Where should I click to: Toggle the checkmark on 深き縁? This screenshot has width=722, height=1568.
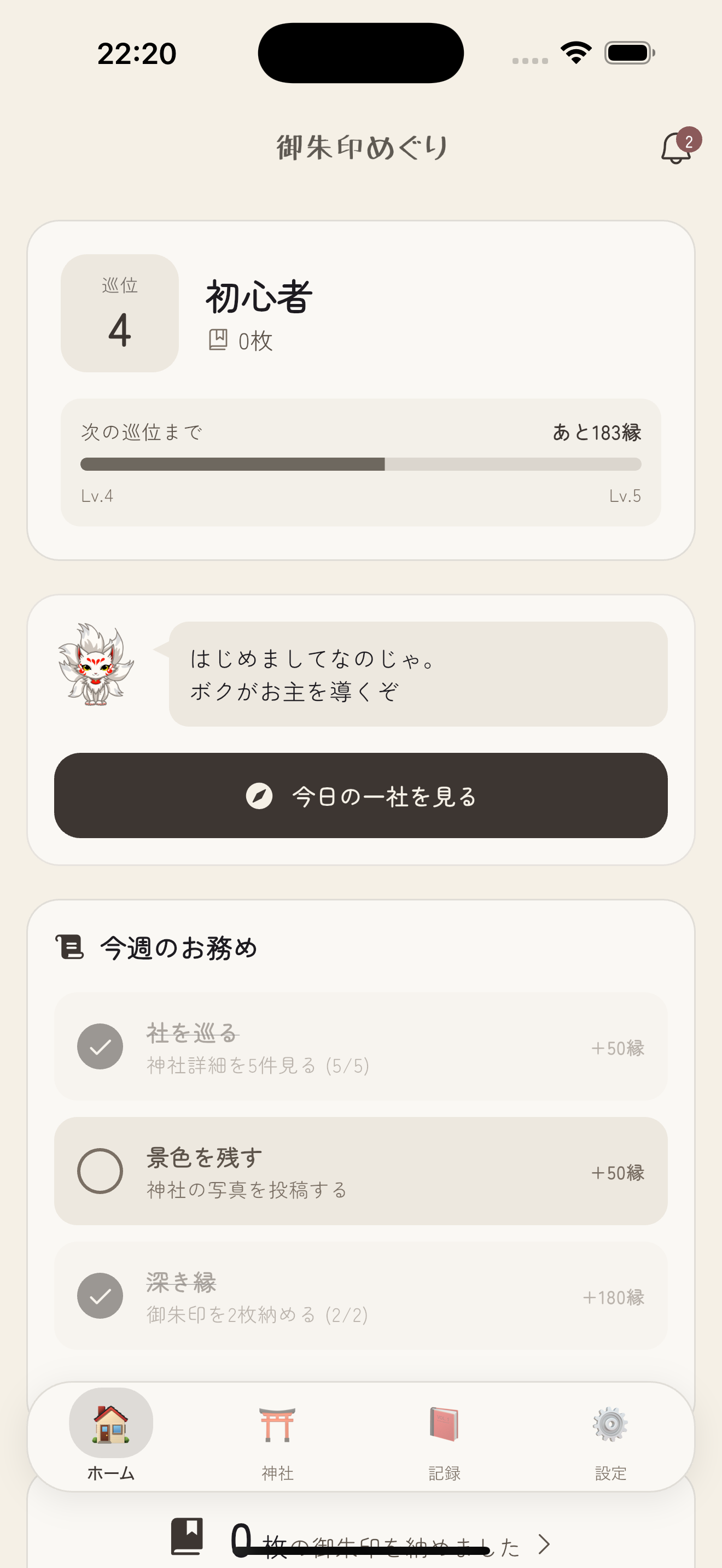(101, 1295)
